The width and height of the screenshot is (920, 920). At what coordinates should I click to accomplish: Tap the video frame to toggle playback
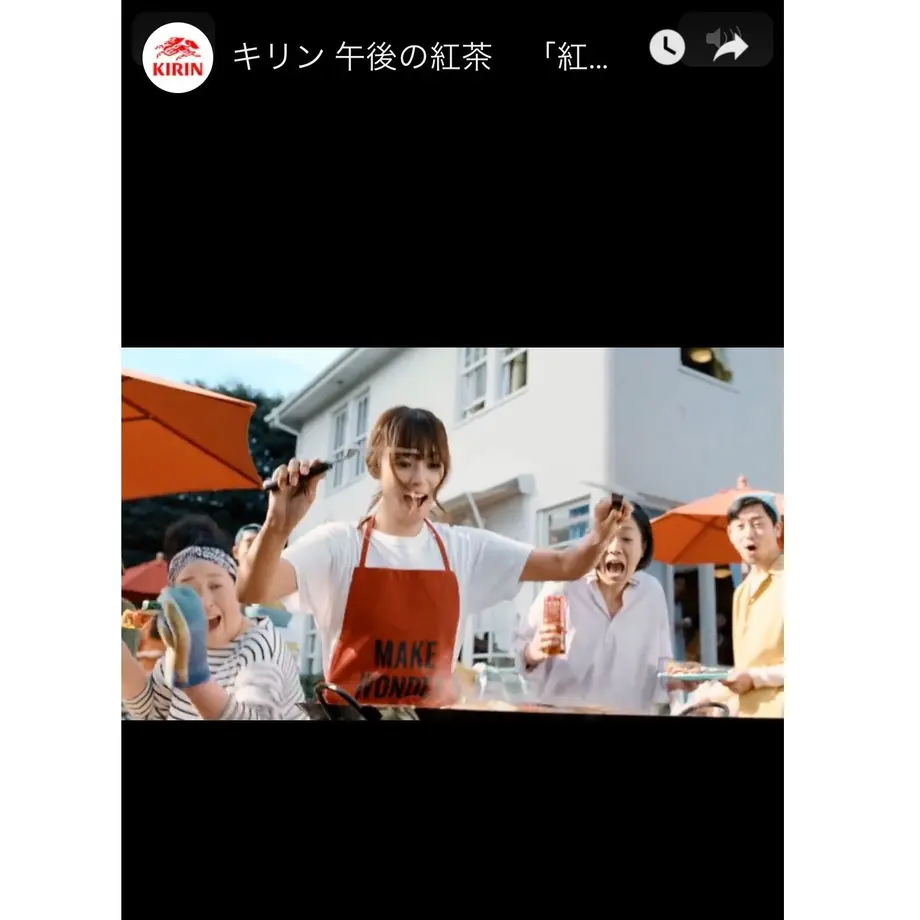452,533
